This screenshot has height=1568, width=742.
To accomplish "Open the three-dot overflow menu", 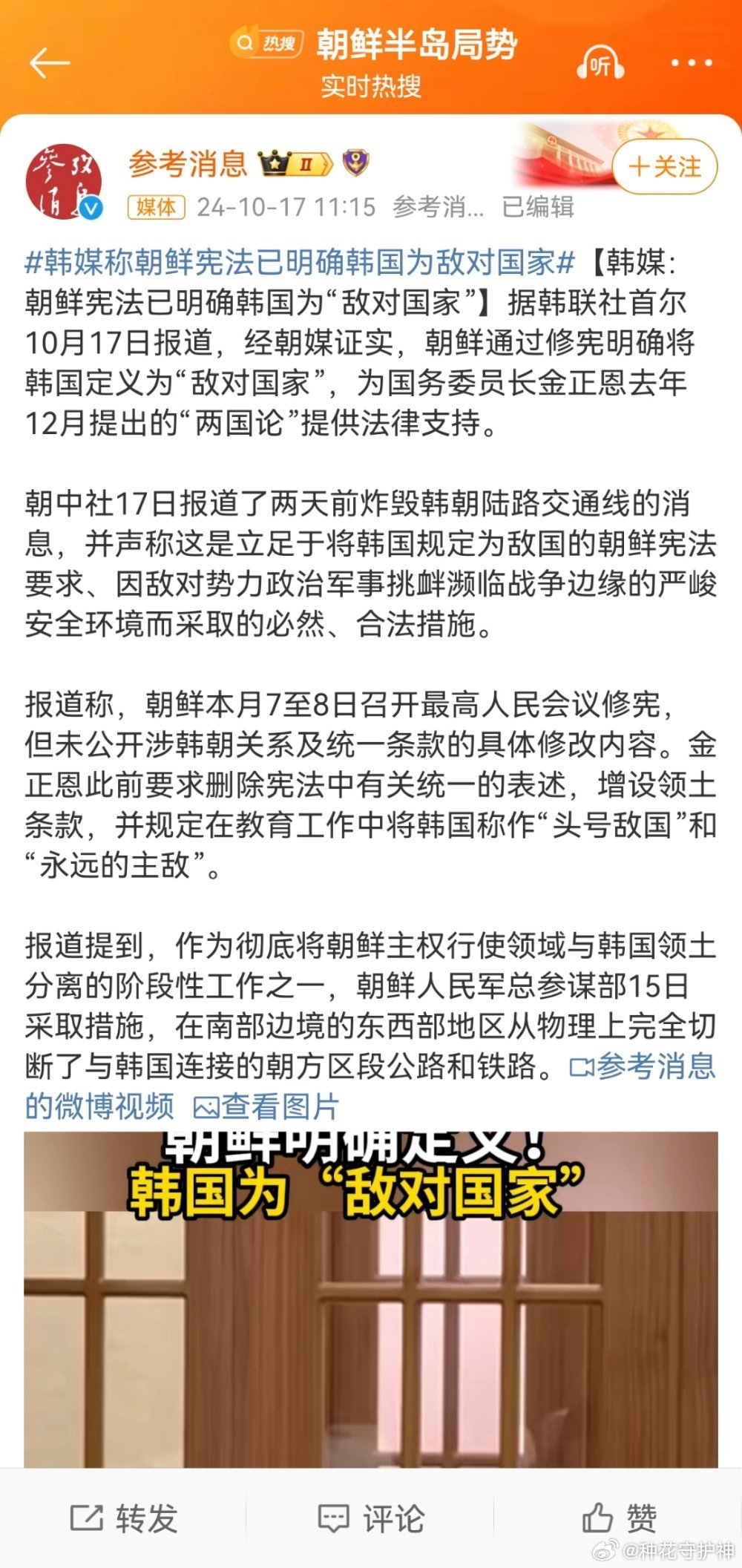I will point(692,64).
